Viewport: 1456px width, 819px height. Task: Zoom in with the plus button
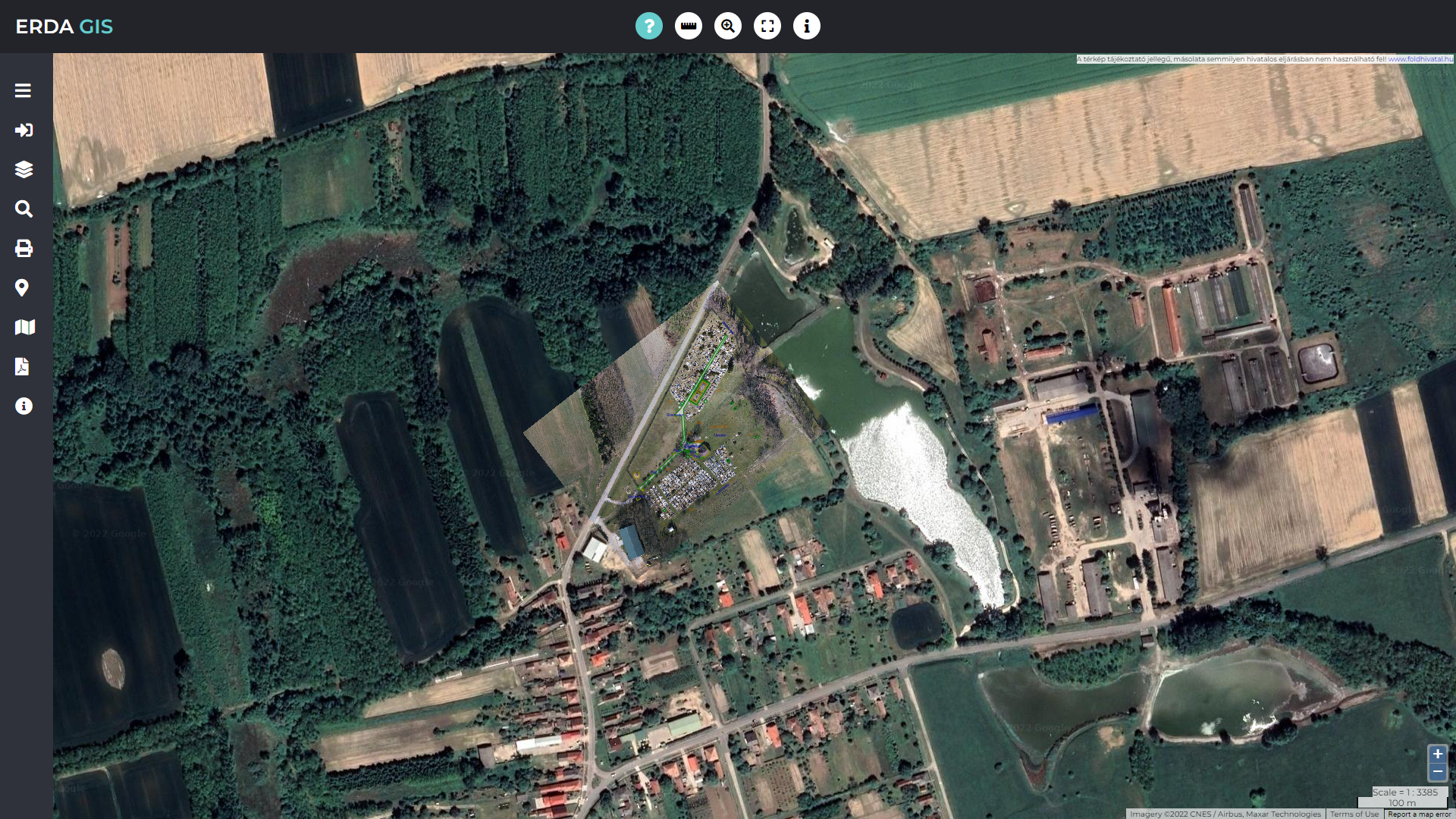[1437, 754]
